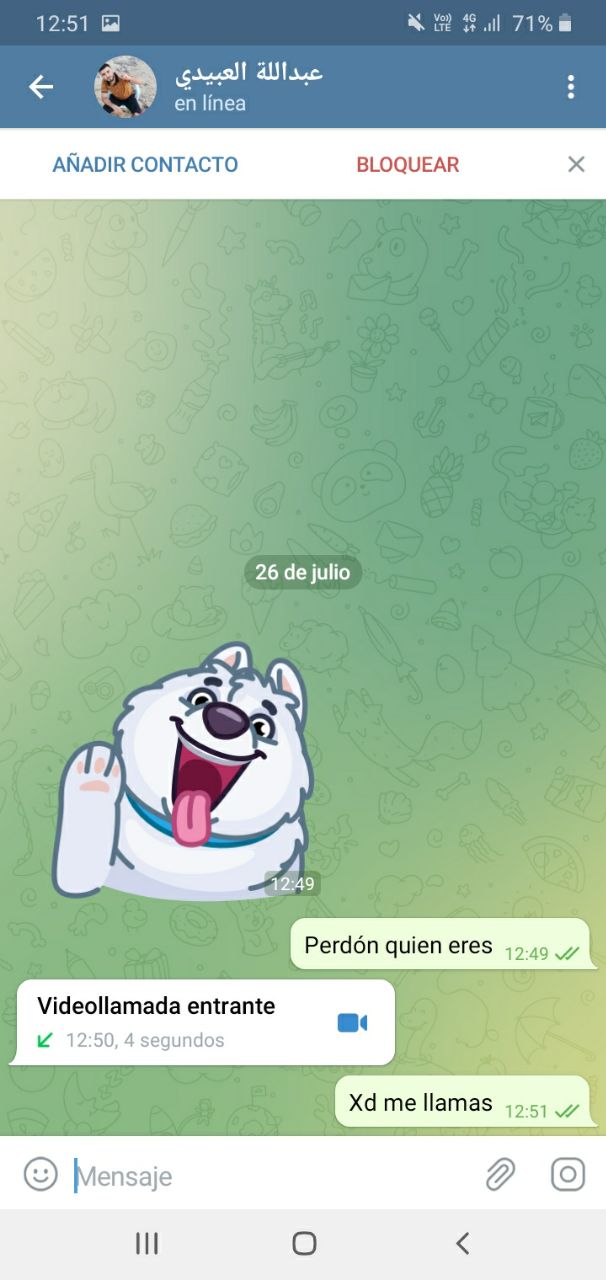Attach a file with the paperclip
Viewport: 606px width, 1280px height.
(500, 1175)
